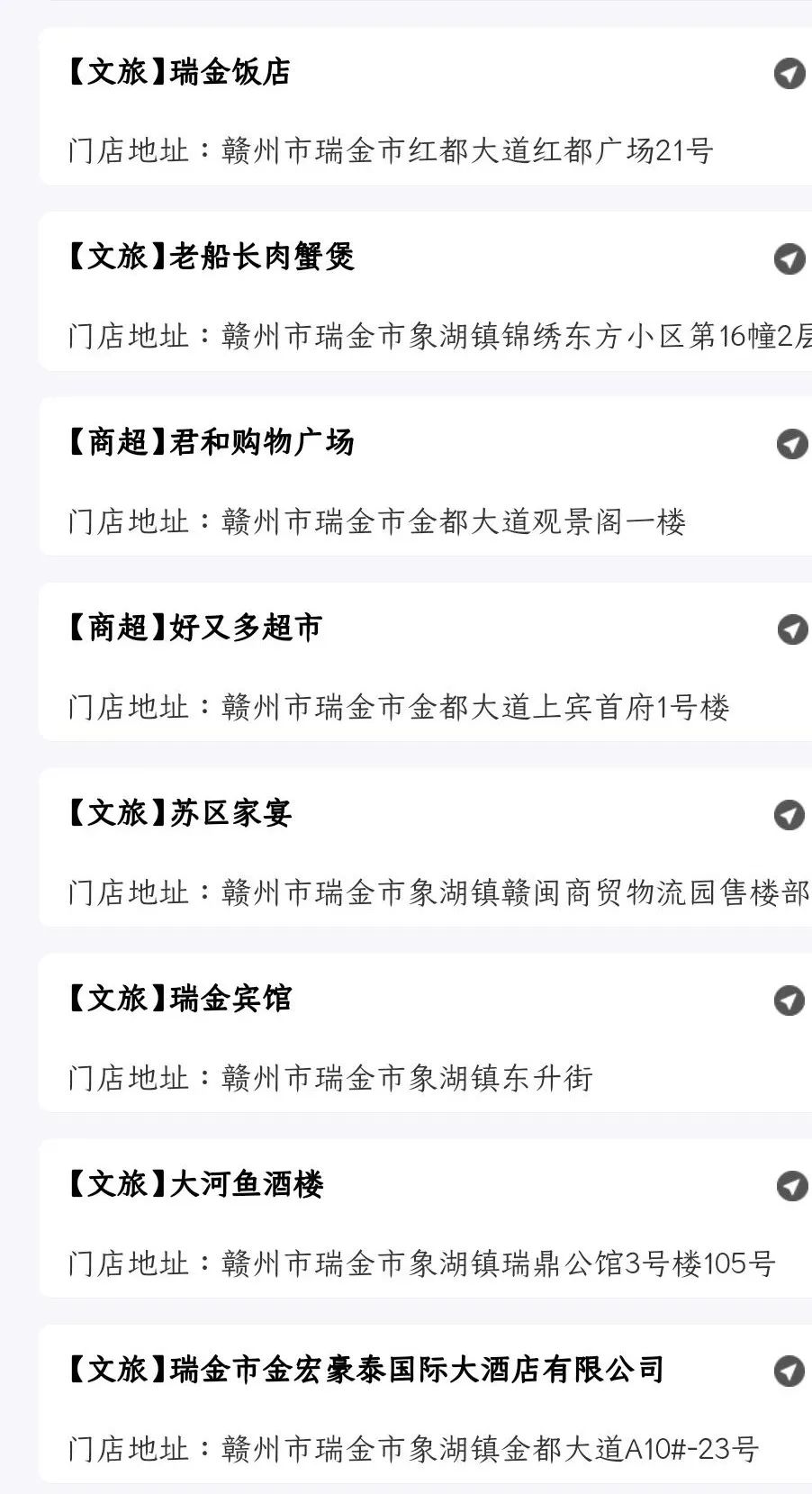Image resolution: width=812 pixels, height=1494 pixels.
Task: Get directions to 好又多超市
Action: pyautogui.click(x=791, y=629)
